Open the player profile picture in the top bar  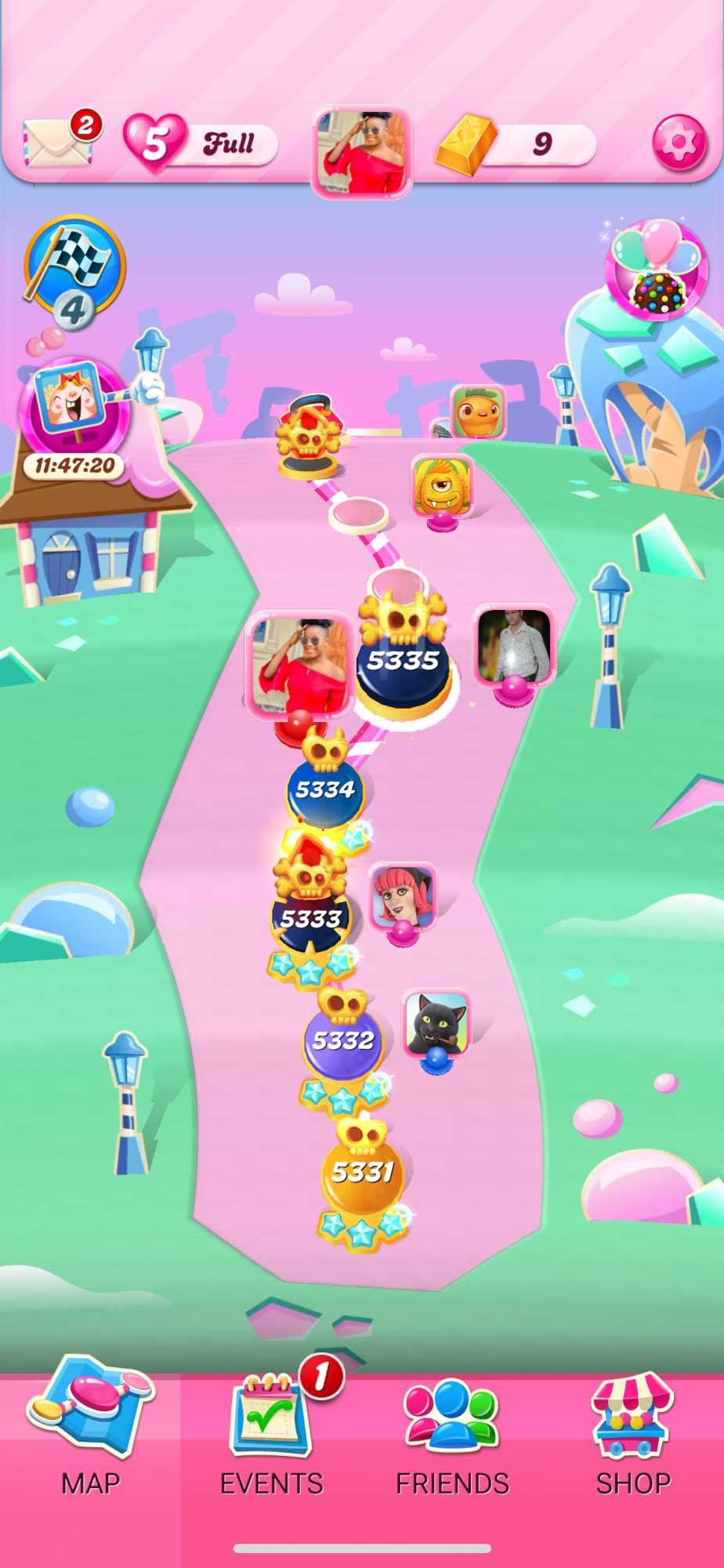pos(362,151)
